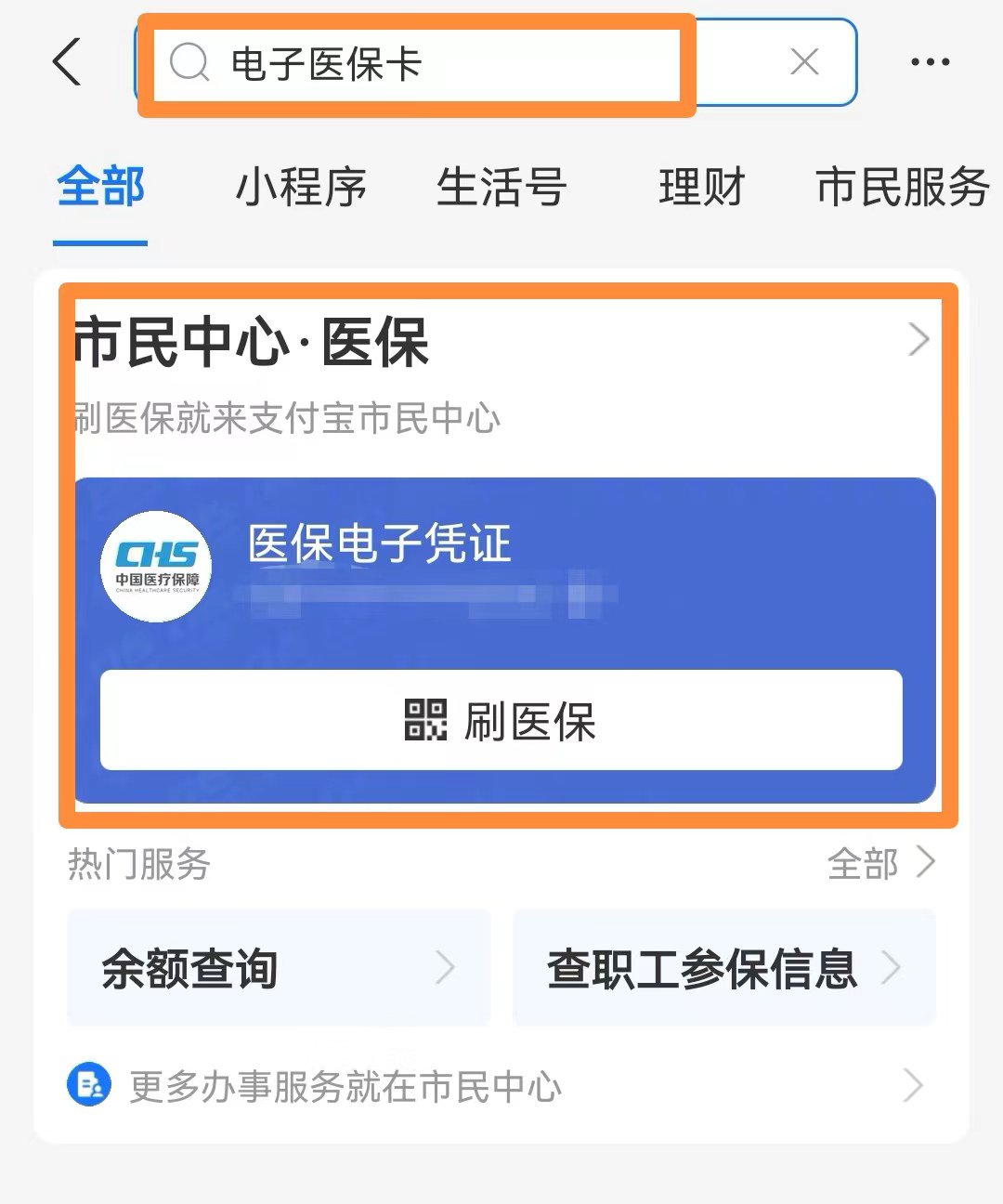Viewport: 1003px width, 1204px height.
Task: Tap the 刷医保 button
Action: [x=501, y=720]
